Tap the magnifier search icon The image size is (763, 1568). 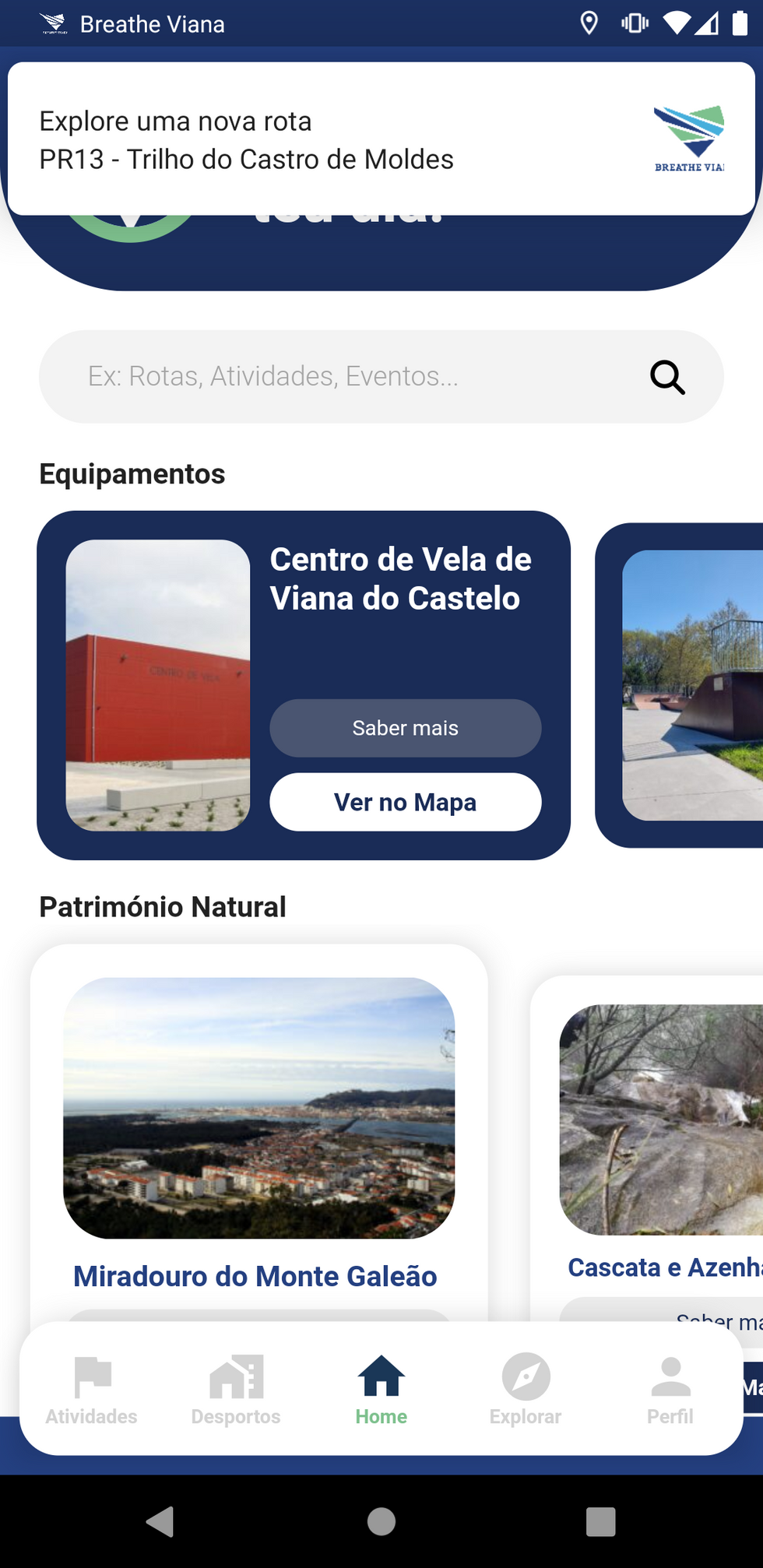pos(667,378)
